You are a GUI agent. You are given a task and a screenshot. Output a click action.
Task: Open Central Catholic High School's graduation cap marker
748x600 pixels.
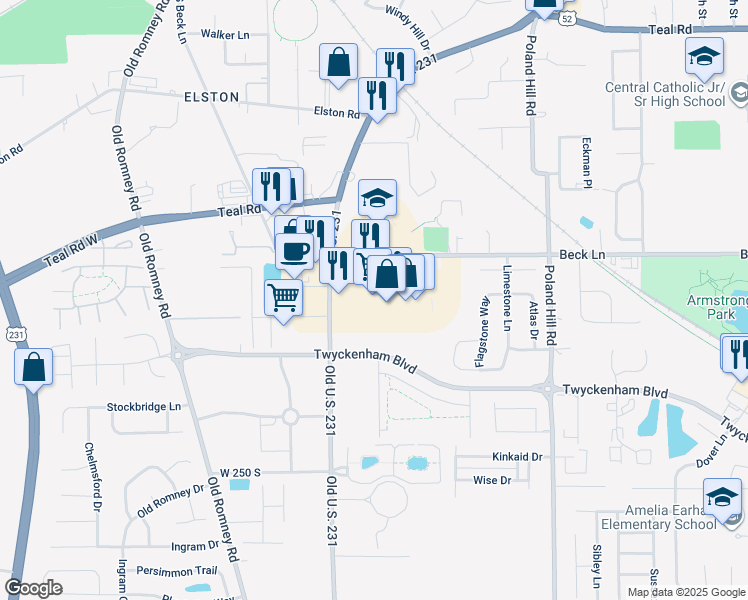704,55
